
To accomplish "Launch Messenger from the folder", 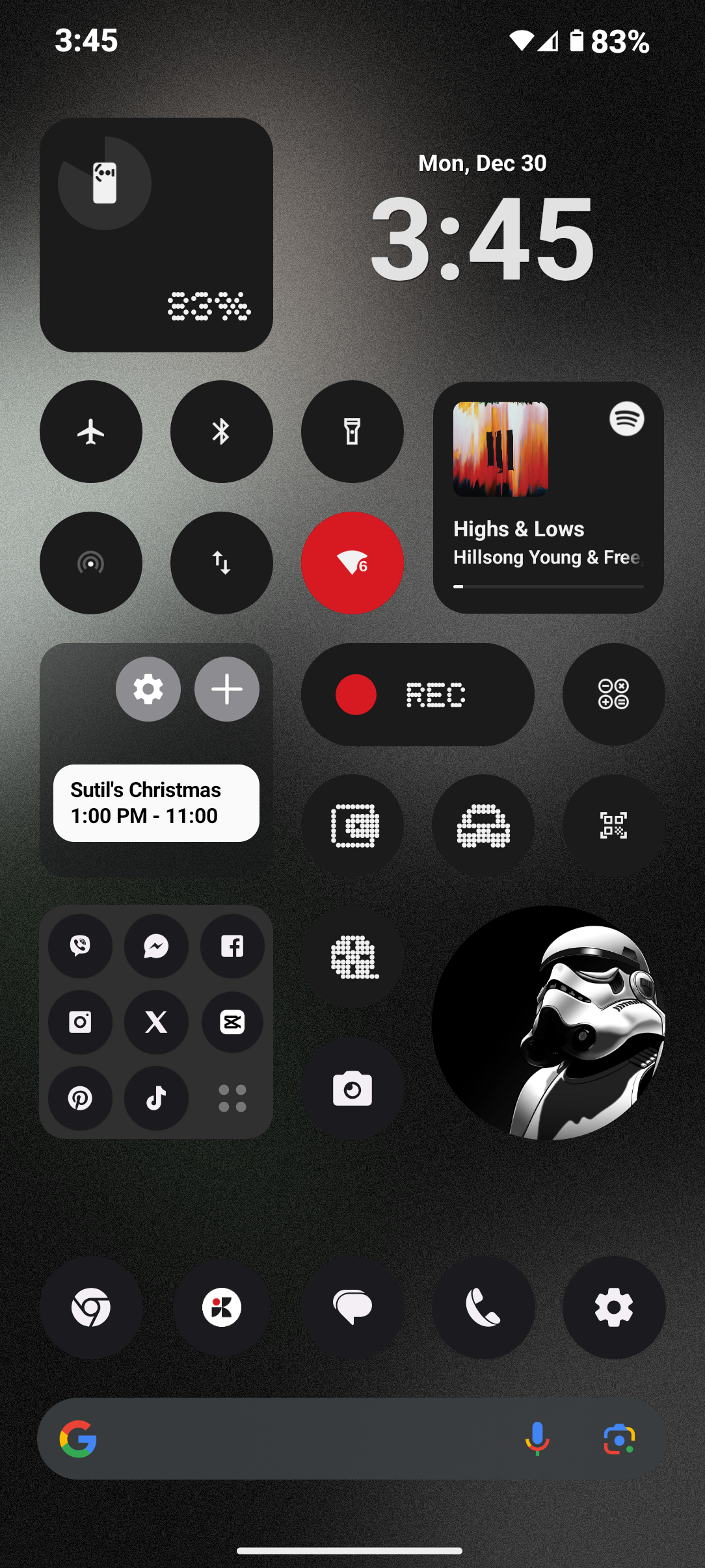I will [x=156, y=946].
